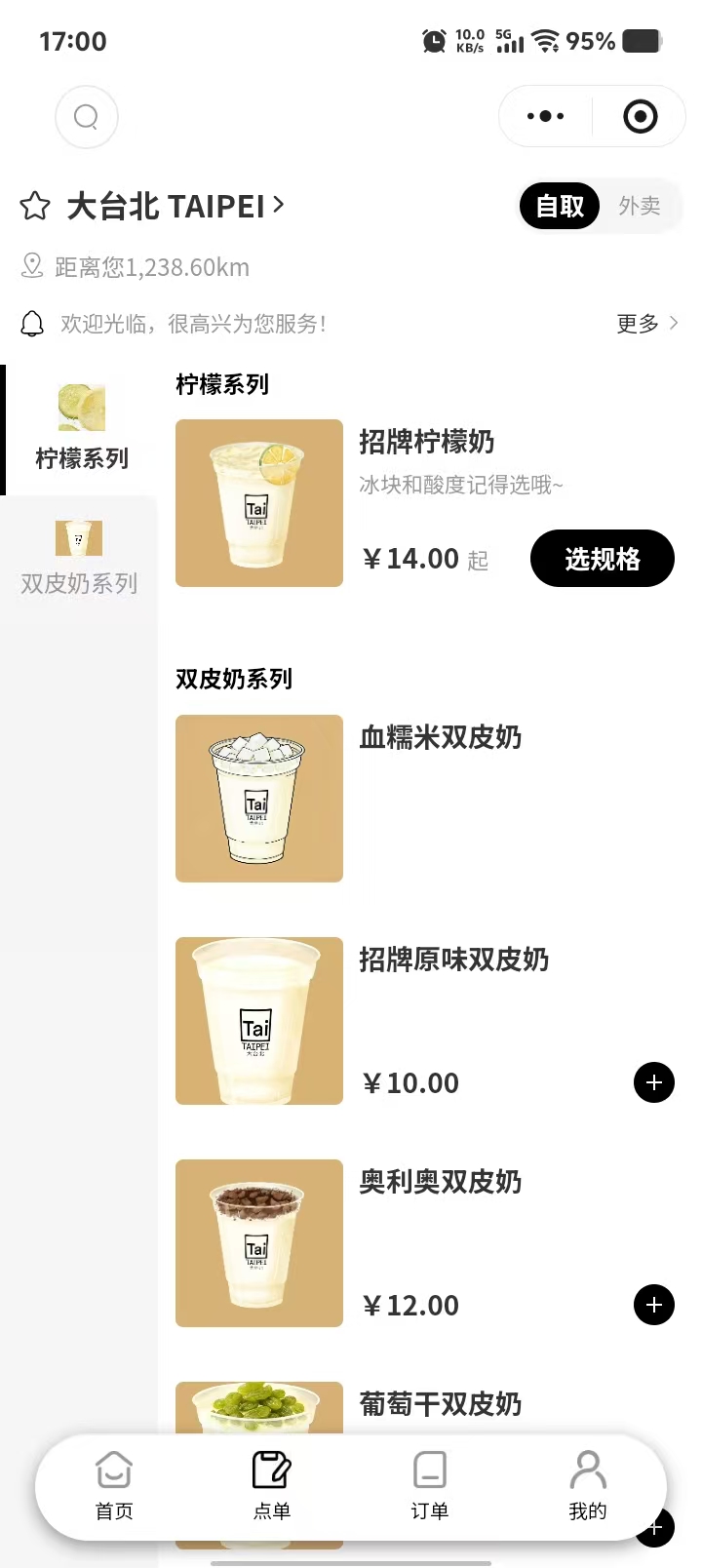This screenshot has width=702, height=1568.
Task: Add 招牌原味双皮奶 to the cart
Action: [653, 1082]
